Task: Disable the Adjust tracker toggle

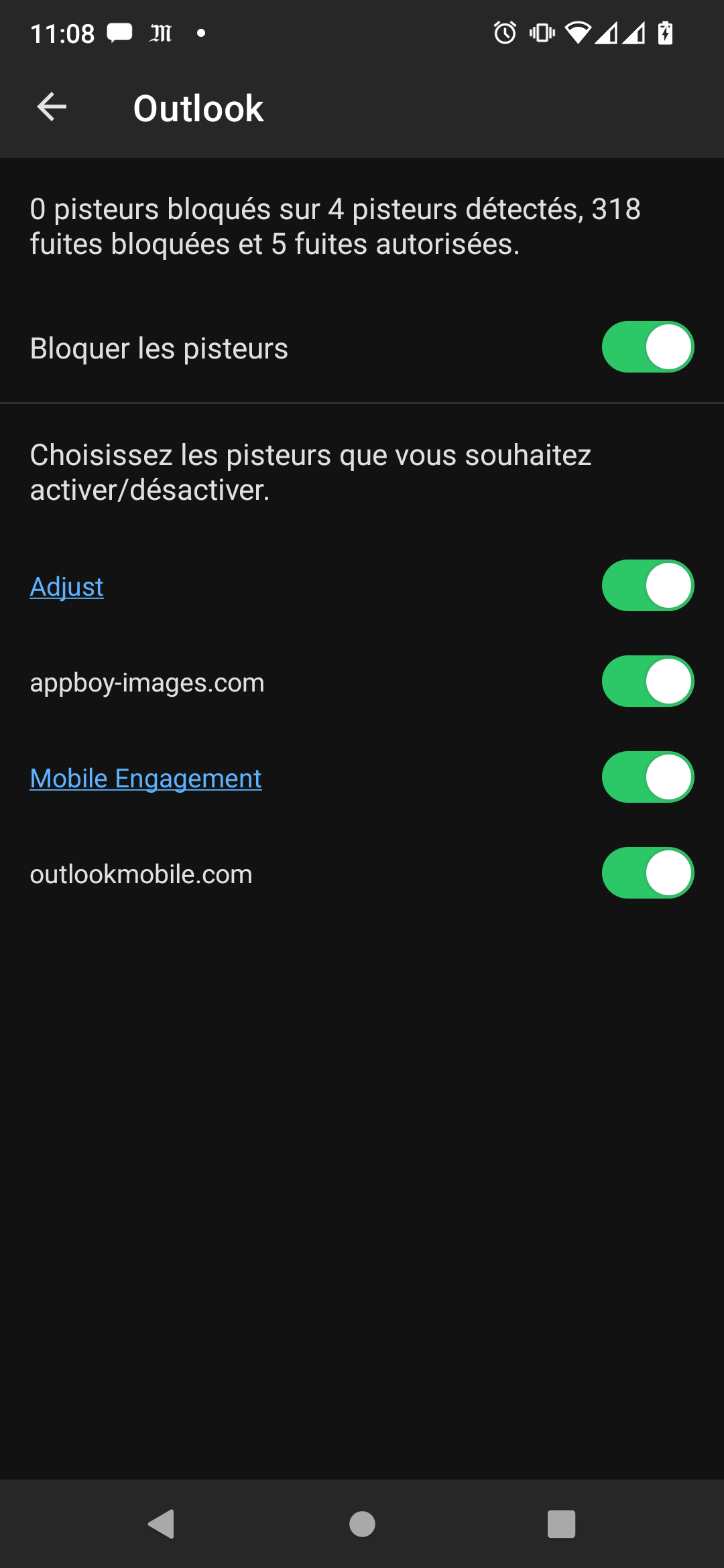Action: tap(647, 586)
